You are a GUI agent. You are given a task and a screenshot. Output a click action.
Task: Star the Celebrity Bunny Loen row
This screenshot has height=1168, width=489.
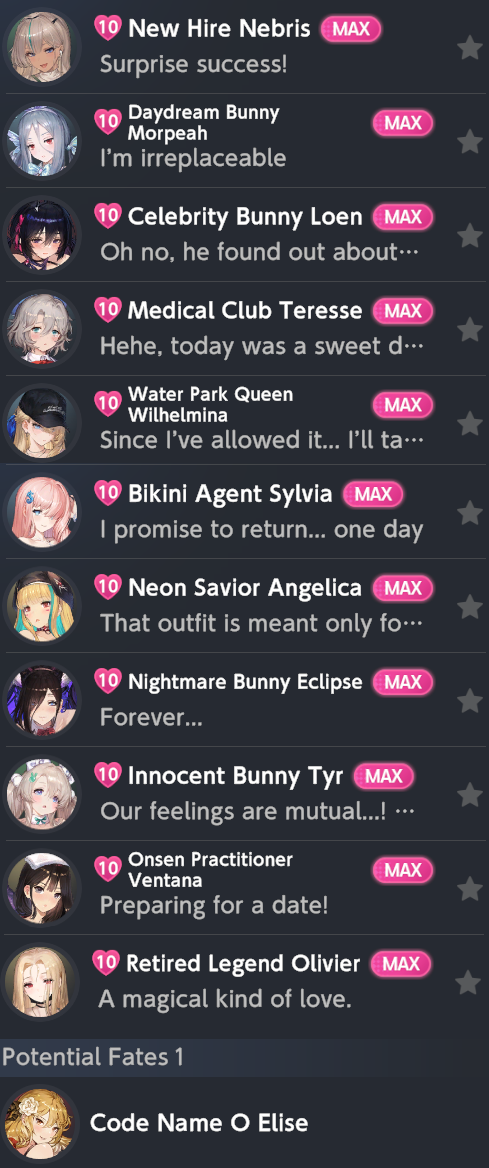pos(470,235)
